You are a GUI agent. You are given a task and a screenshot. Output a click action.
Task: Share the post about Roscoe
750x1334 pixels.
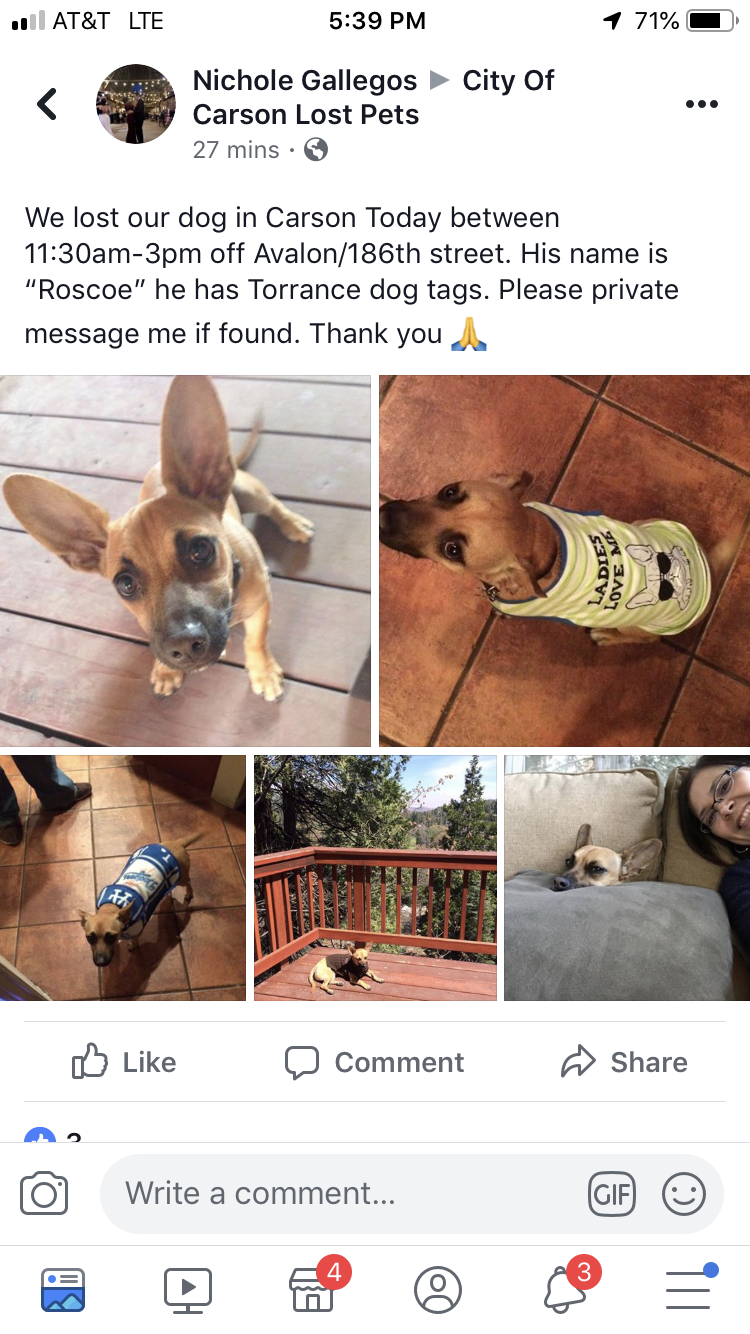(x=624, y=1062)
